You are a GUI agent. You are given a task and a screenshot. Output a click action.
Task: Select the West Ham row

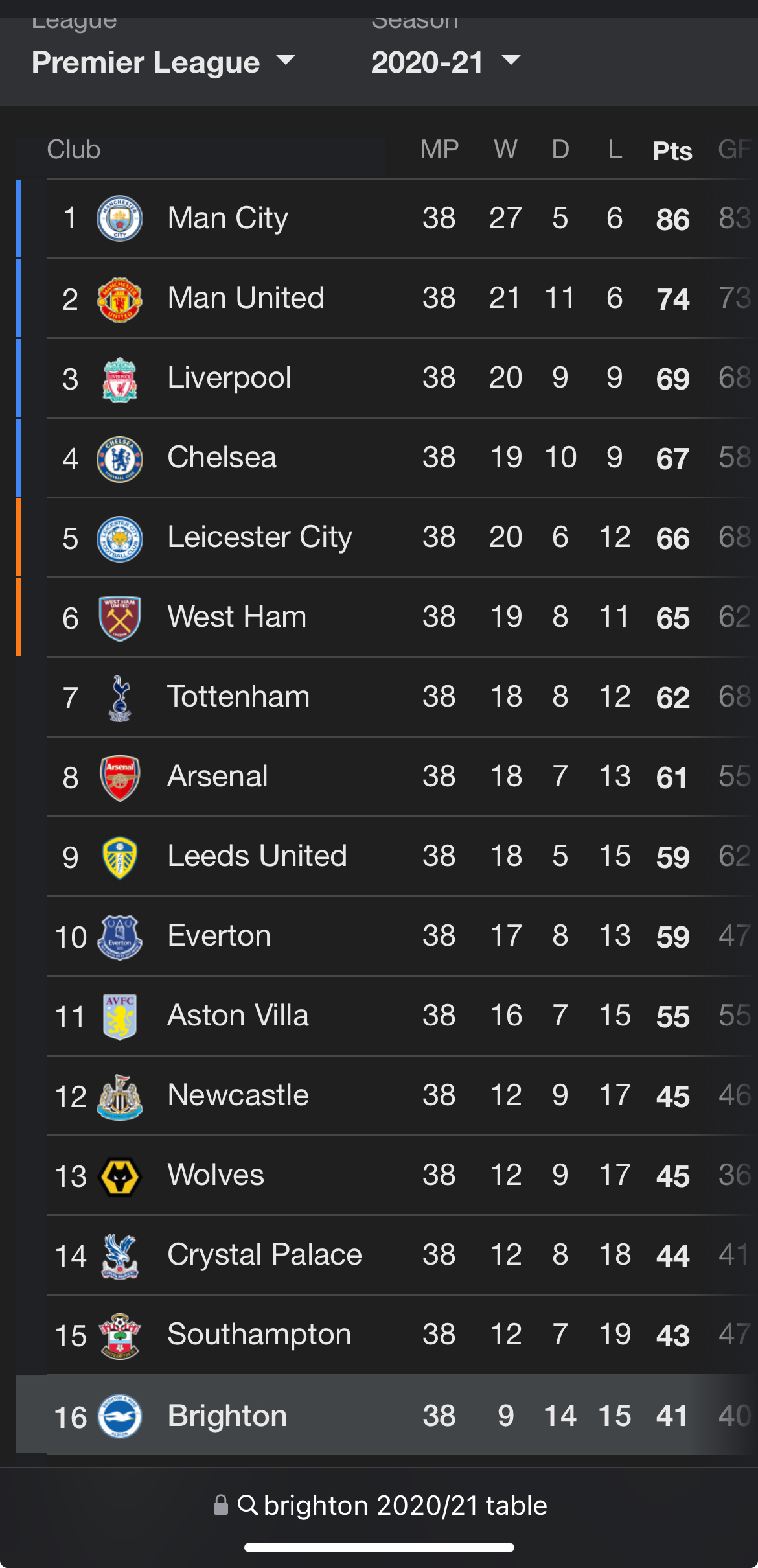coord(387,617)
